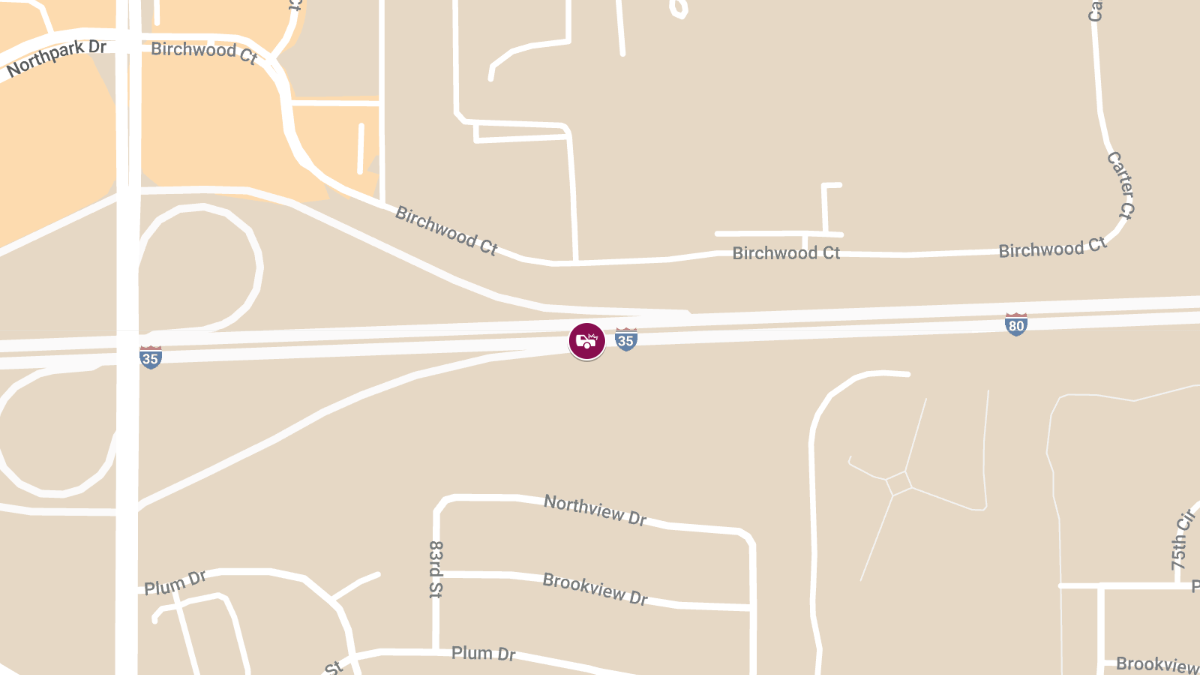Viewport: 1200px width, 675px height.
Task: Open the crash incident marker on I-35
Action: [x=587, y=341]
